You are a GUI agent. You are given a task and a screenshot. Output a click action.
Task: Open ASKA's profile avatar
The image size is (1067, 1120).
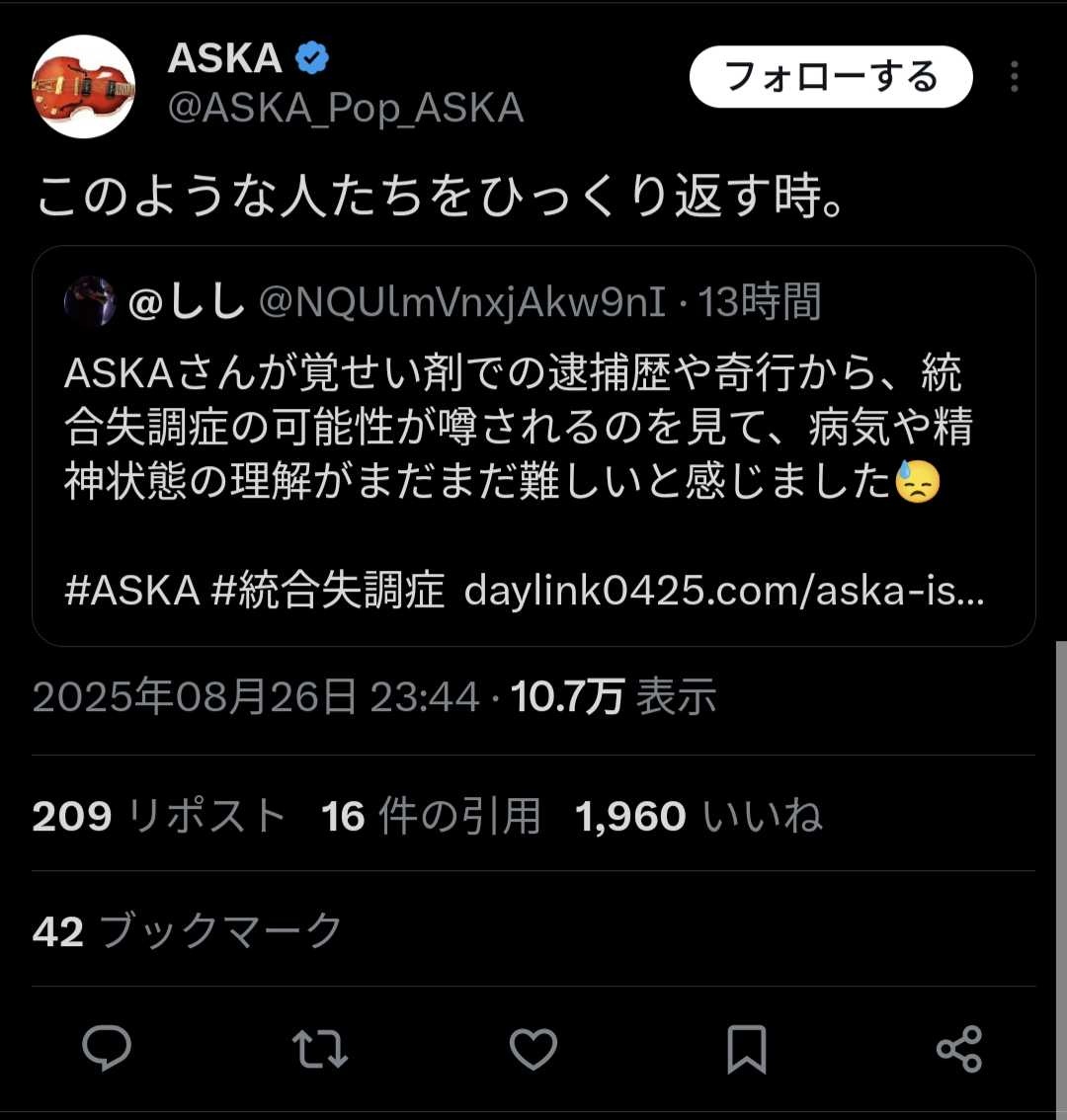tap(84, 87)
